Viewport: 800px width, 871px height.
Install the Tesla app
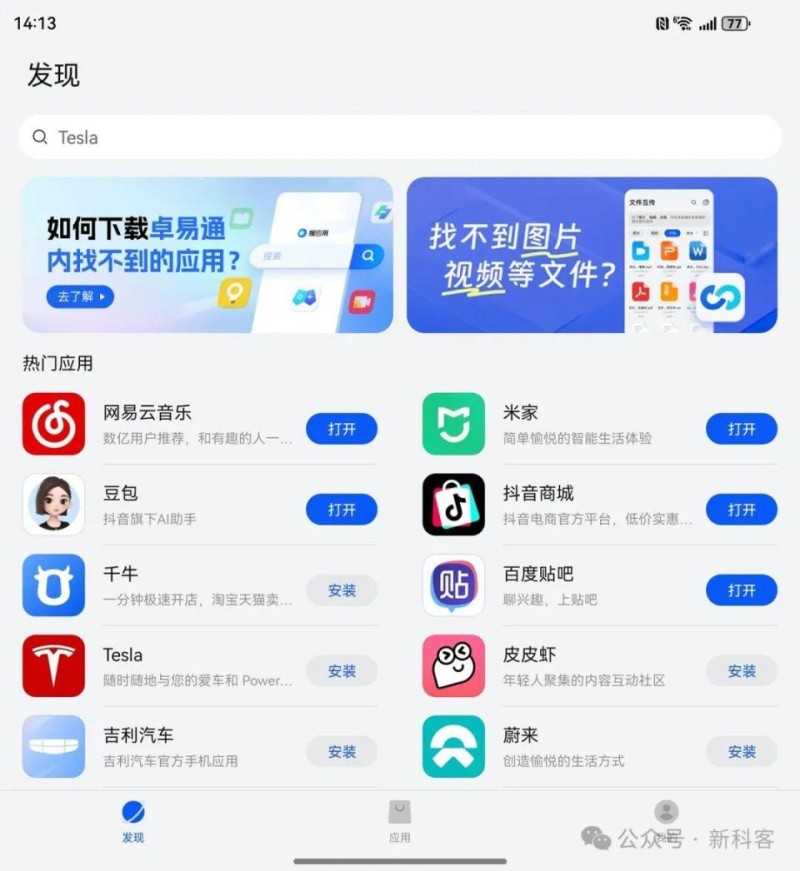tap(341, 671)
